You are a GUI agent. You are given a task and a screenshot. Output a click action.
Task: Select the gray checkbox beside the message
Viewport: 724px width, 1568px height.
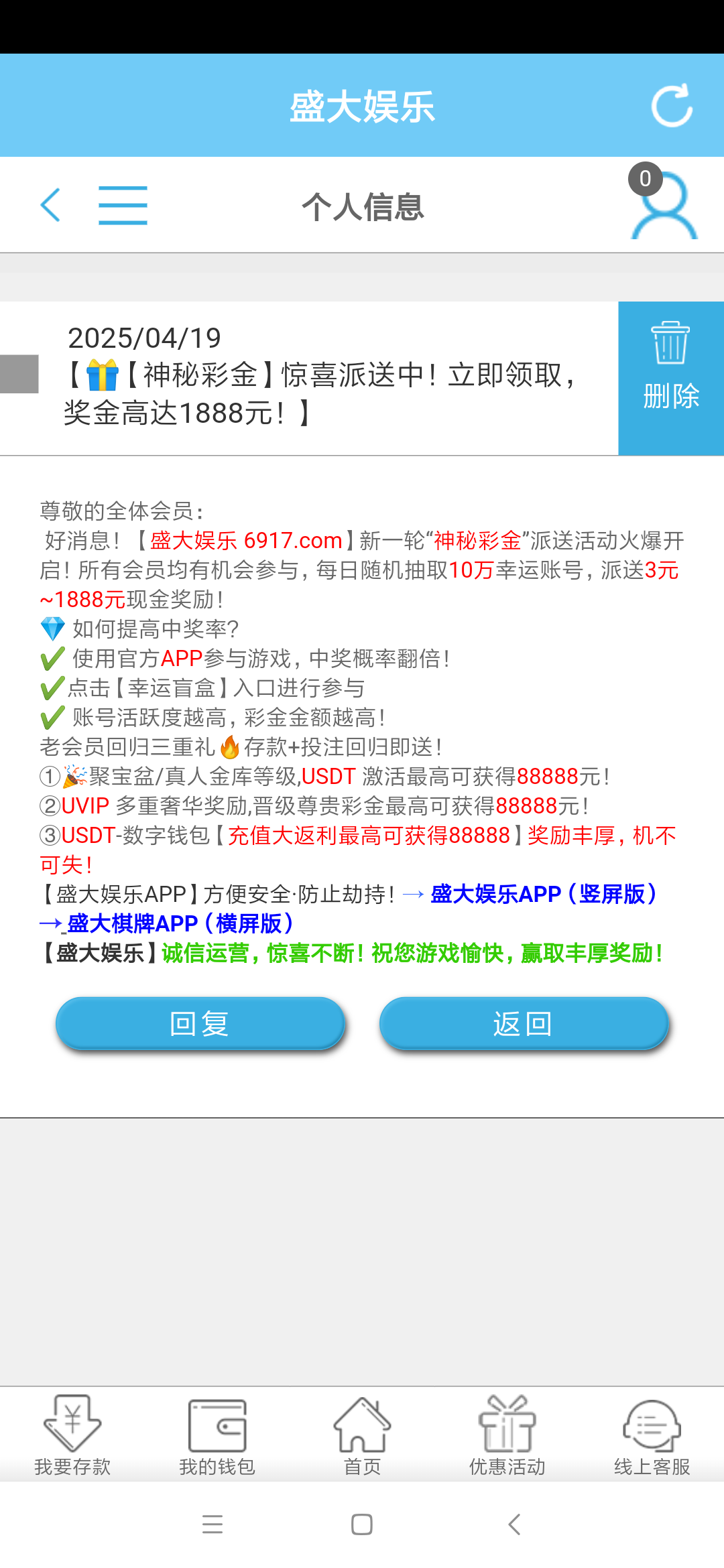click(x=19, y=374)
